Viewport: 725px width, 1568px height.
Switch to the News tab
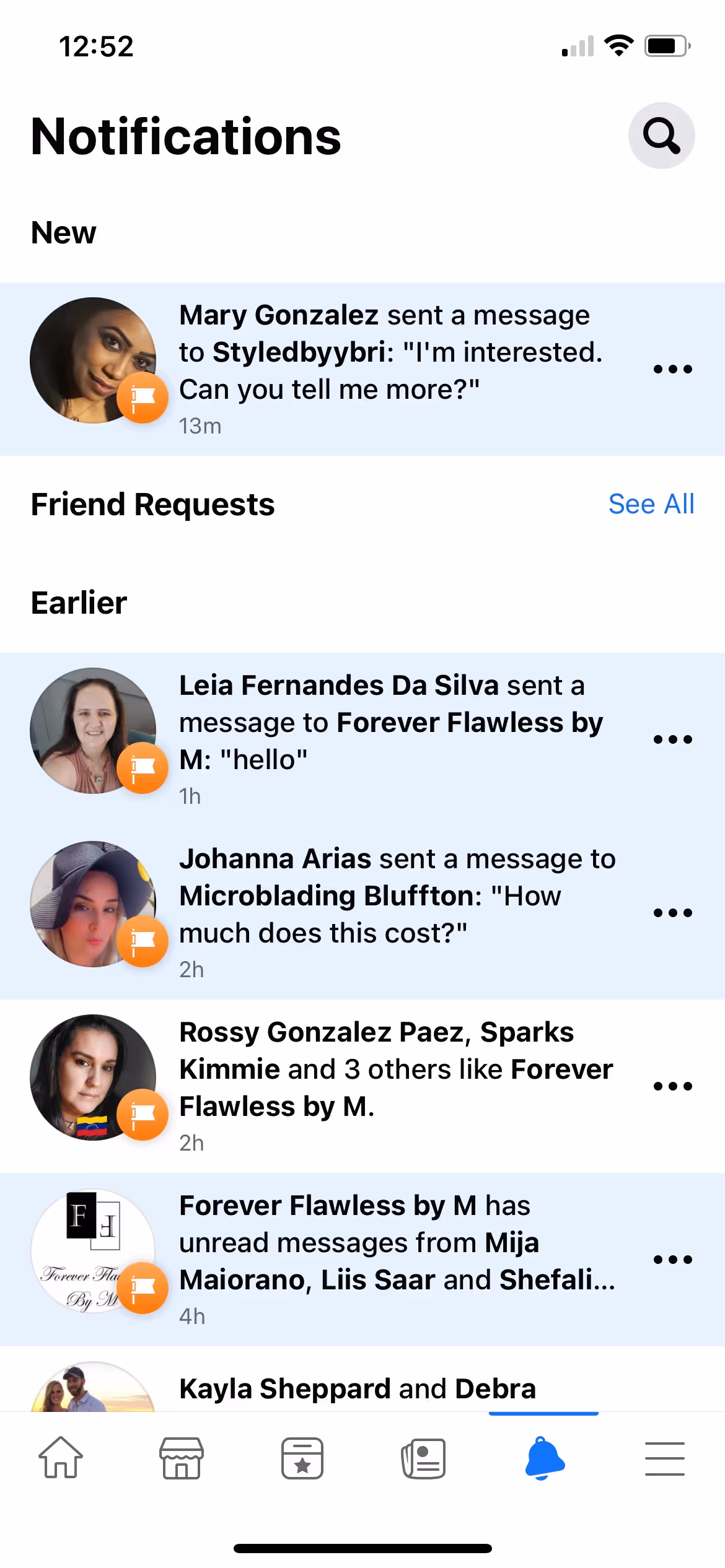(423, 1458)
